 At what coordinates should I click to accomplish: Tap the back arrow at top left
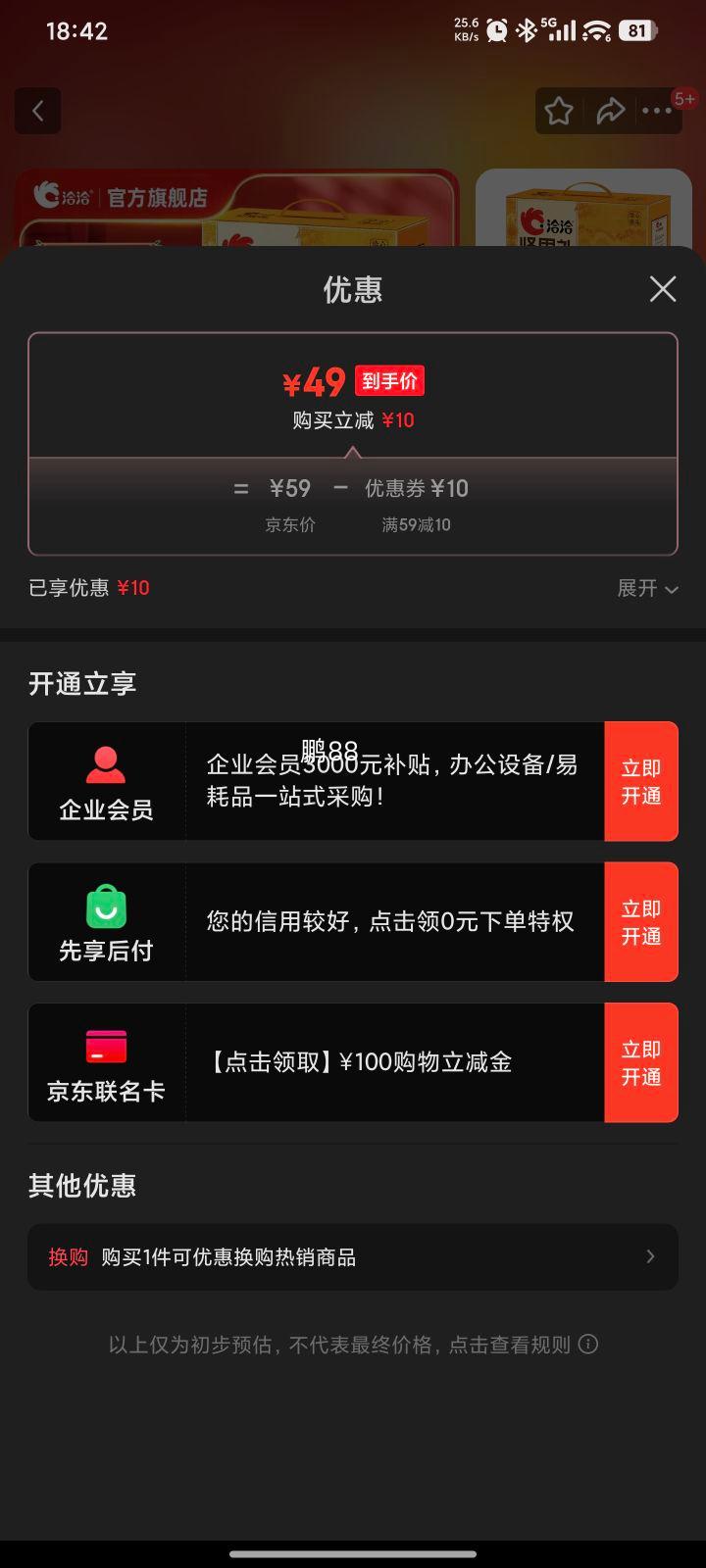[x=37, y=111]
